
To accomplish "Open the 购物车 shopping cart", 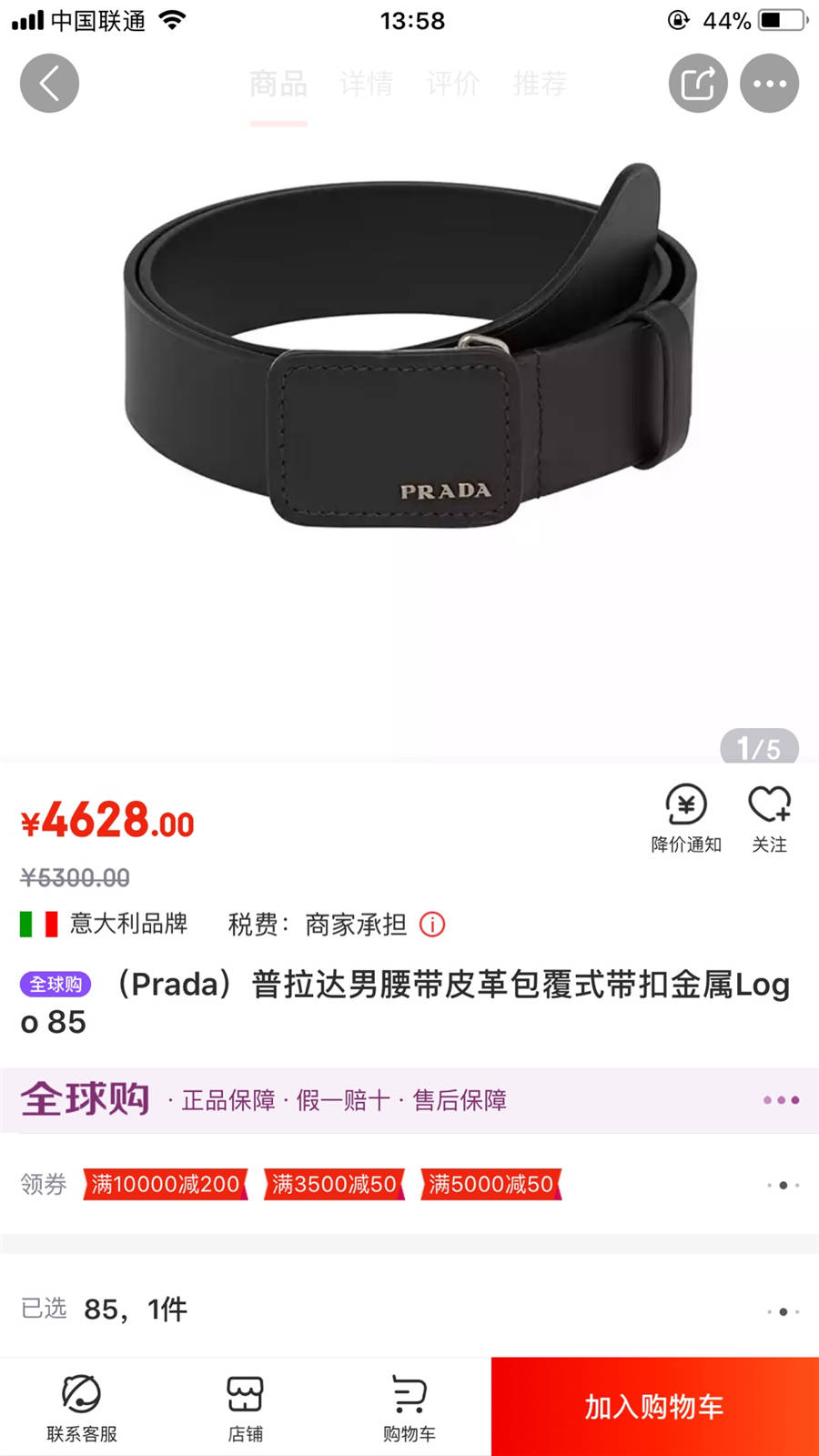I will [409, 1408].
